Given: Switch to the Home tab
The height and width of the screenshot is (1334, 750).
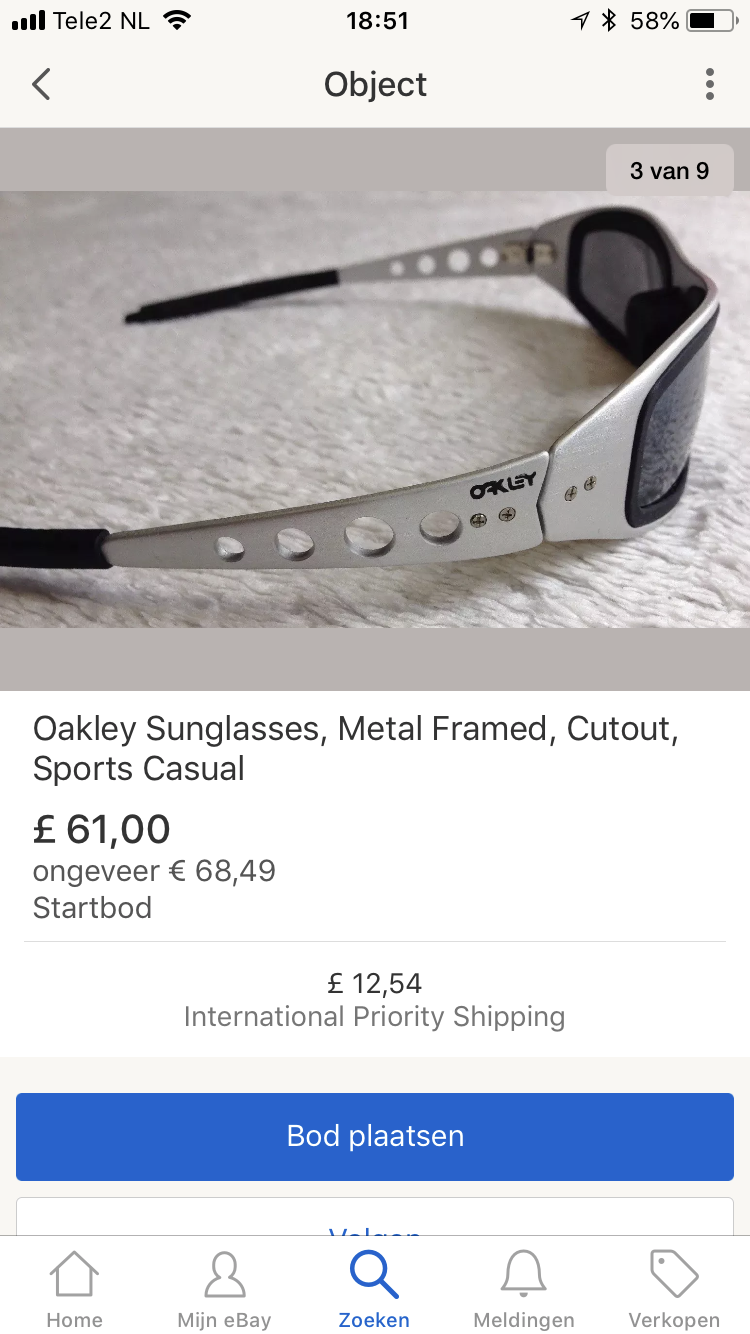Looking at the screenshot, I should pos(75,1289).
